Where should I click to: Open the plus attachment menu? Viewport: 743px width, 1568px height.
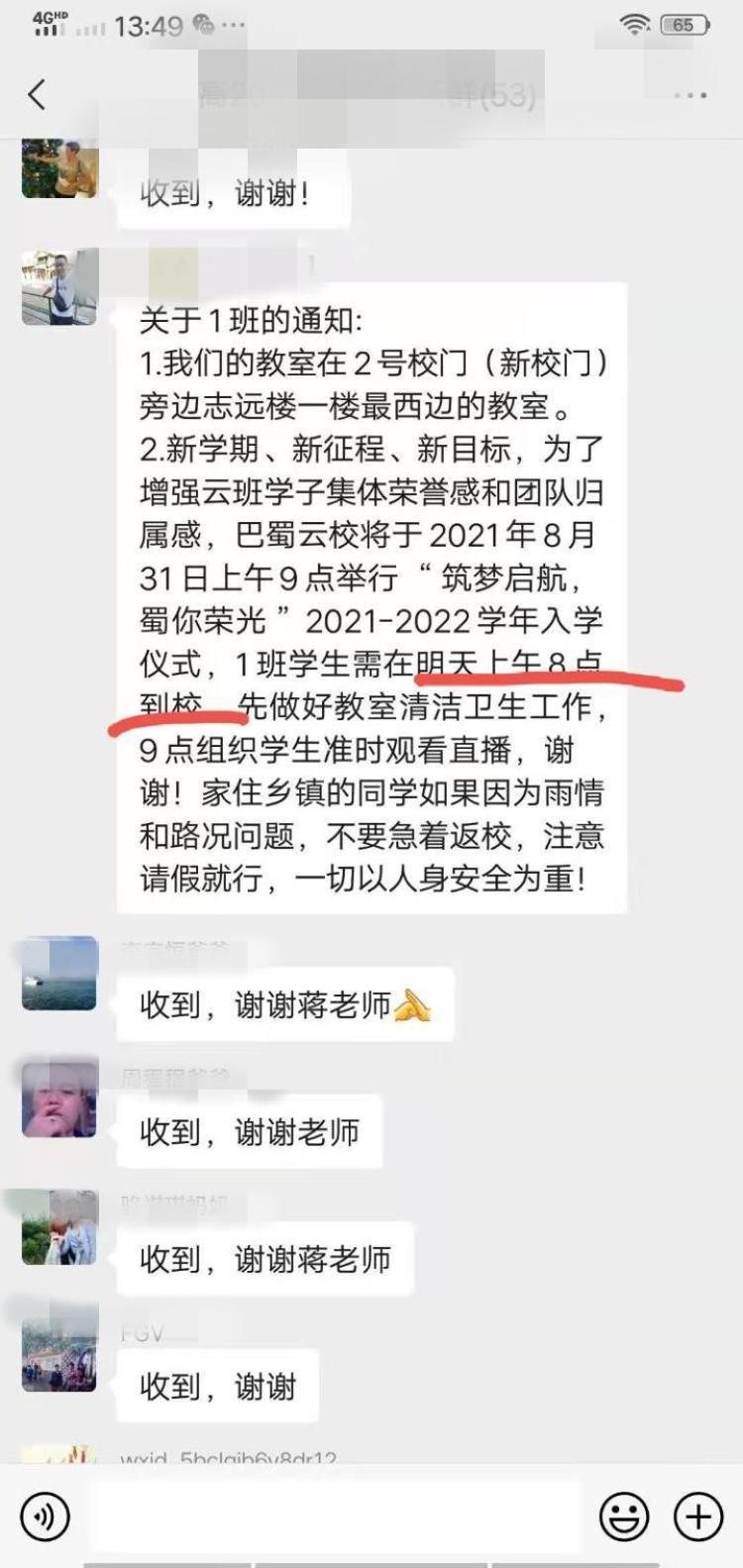point(697,1516)
